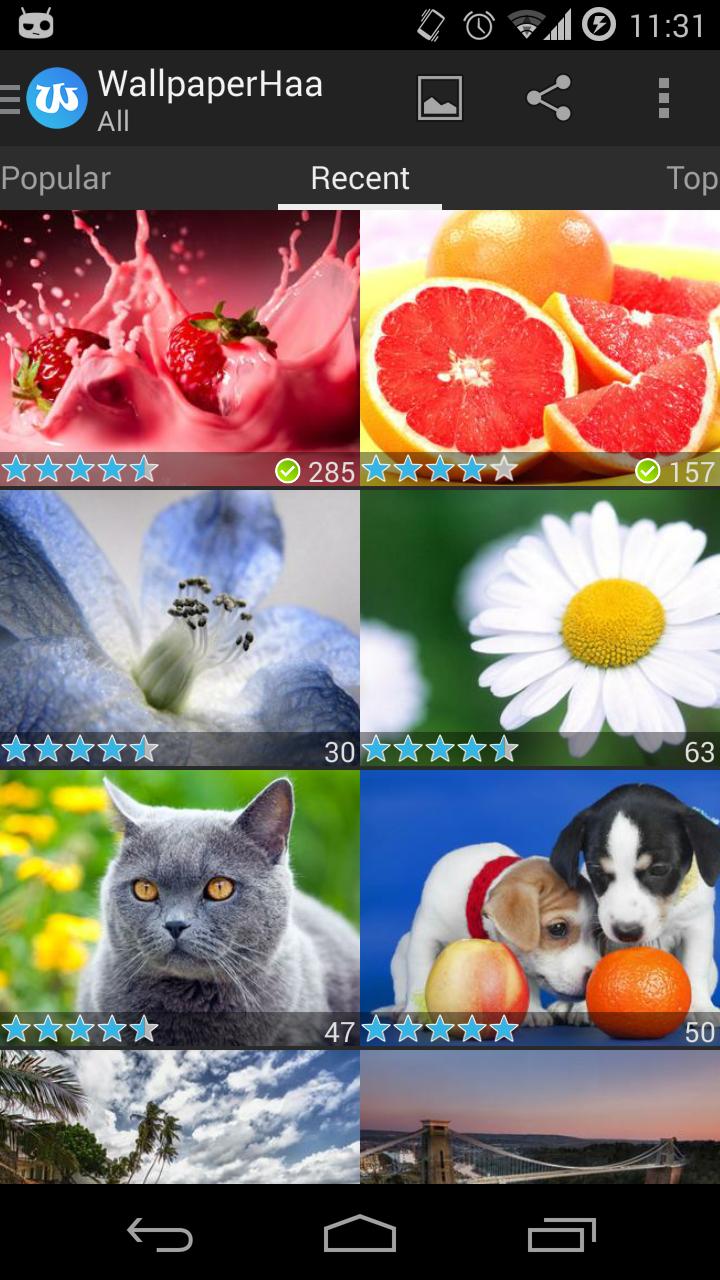Open the recent apps overview
Viewport: 720px width, 1280px height.
[561, 1236]
